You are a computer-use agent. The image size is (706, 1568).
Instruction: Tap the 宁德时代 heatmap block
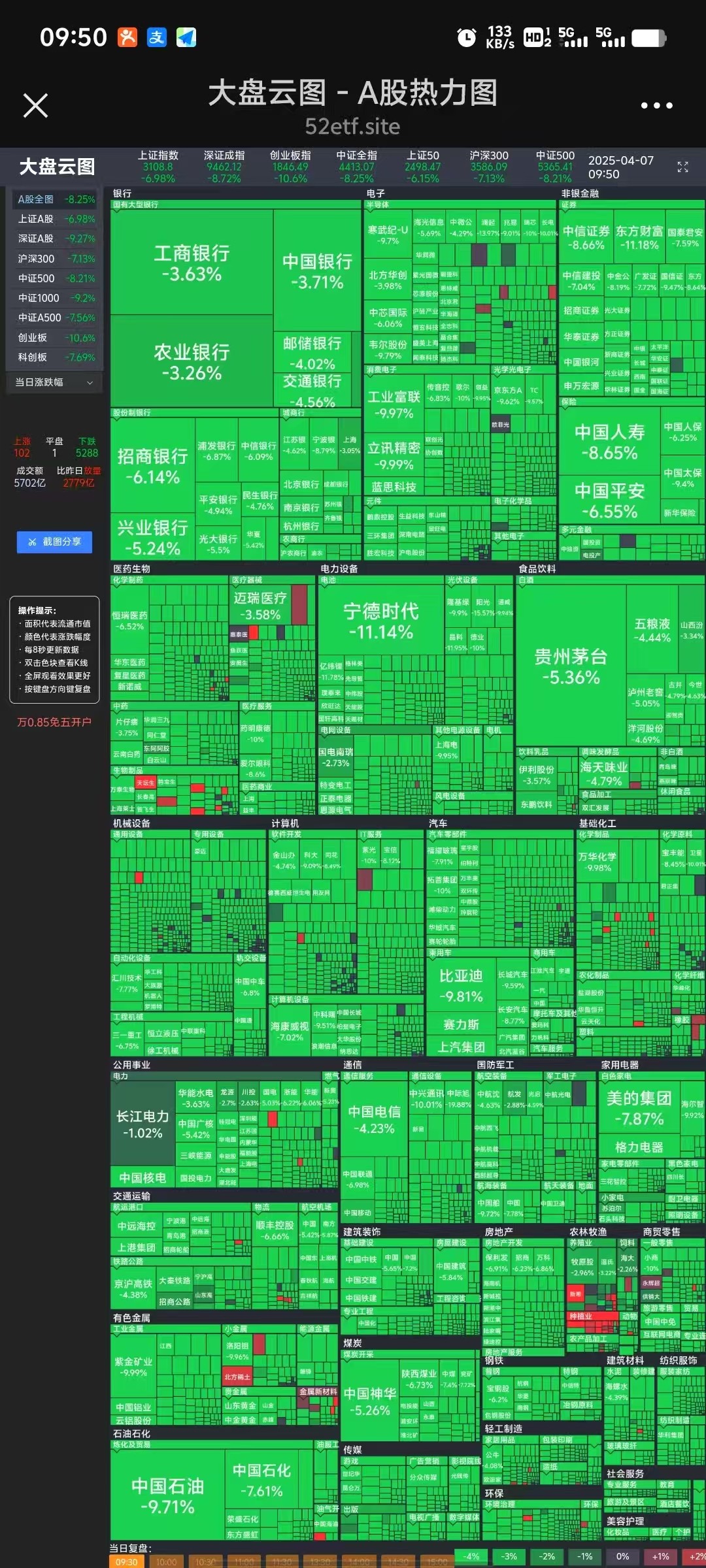(x=380, y=621)
